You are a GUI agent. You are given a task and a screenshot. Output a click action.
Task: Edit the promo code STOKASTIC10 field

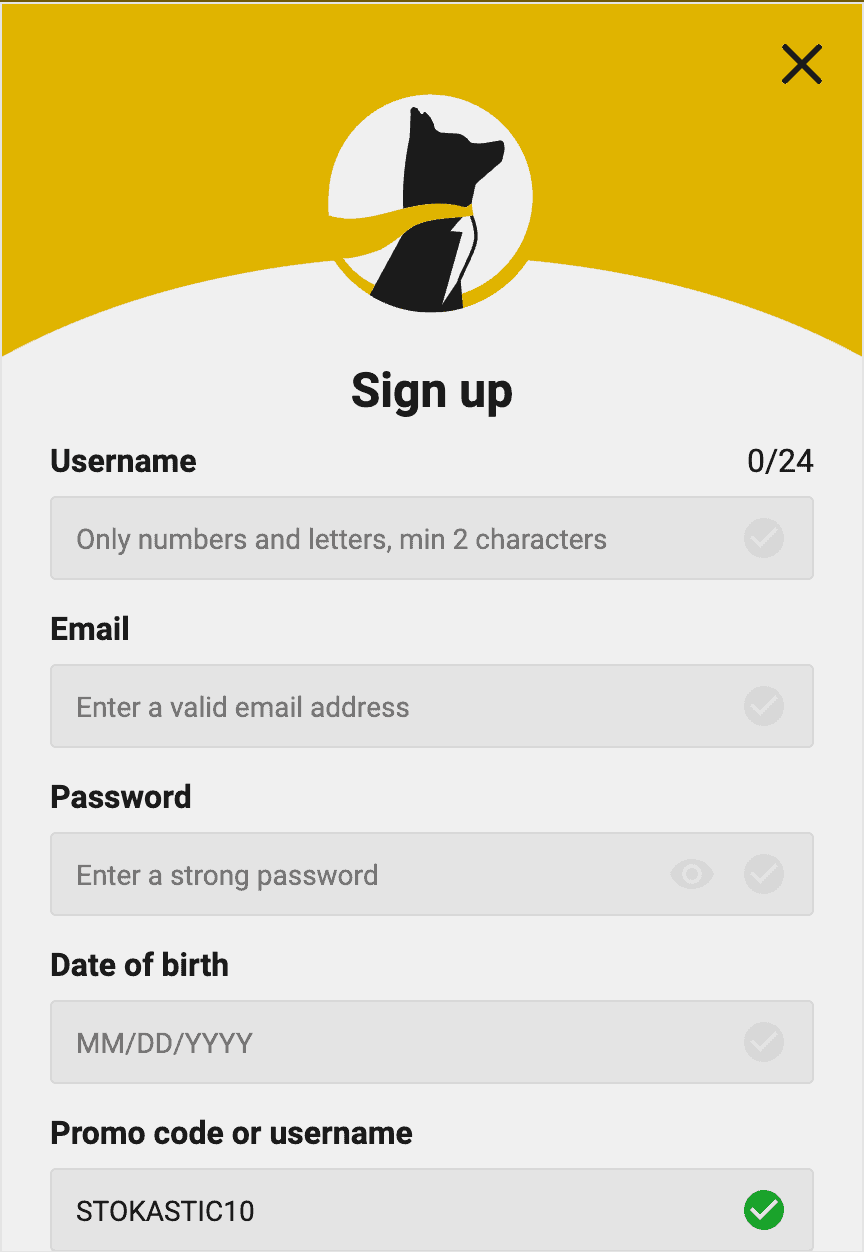[x=400, y=1211]
